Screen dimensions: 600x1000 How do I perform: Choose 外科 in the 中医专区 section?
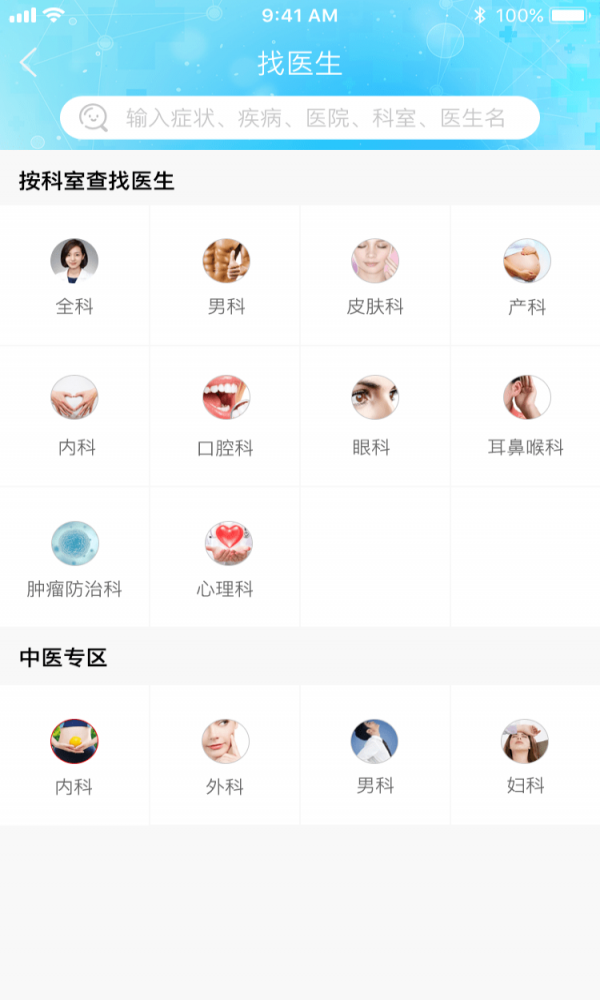226,756
